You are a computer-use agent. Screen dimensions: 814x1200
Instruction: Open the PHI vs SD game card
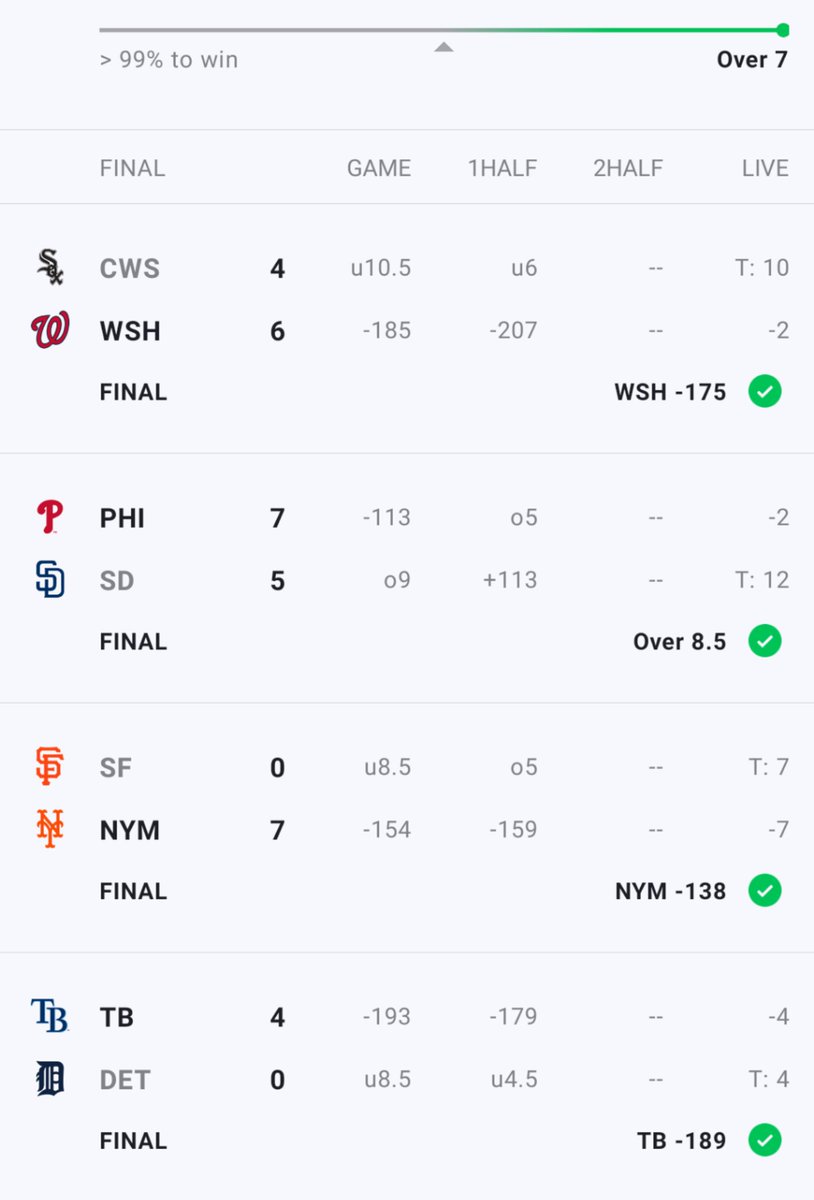407,578
